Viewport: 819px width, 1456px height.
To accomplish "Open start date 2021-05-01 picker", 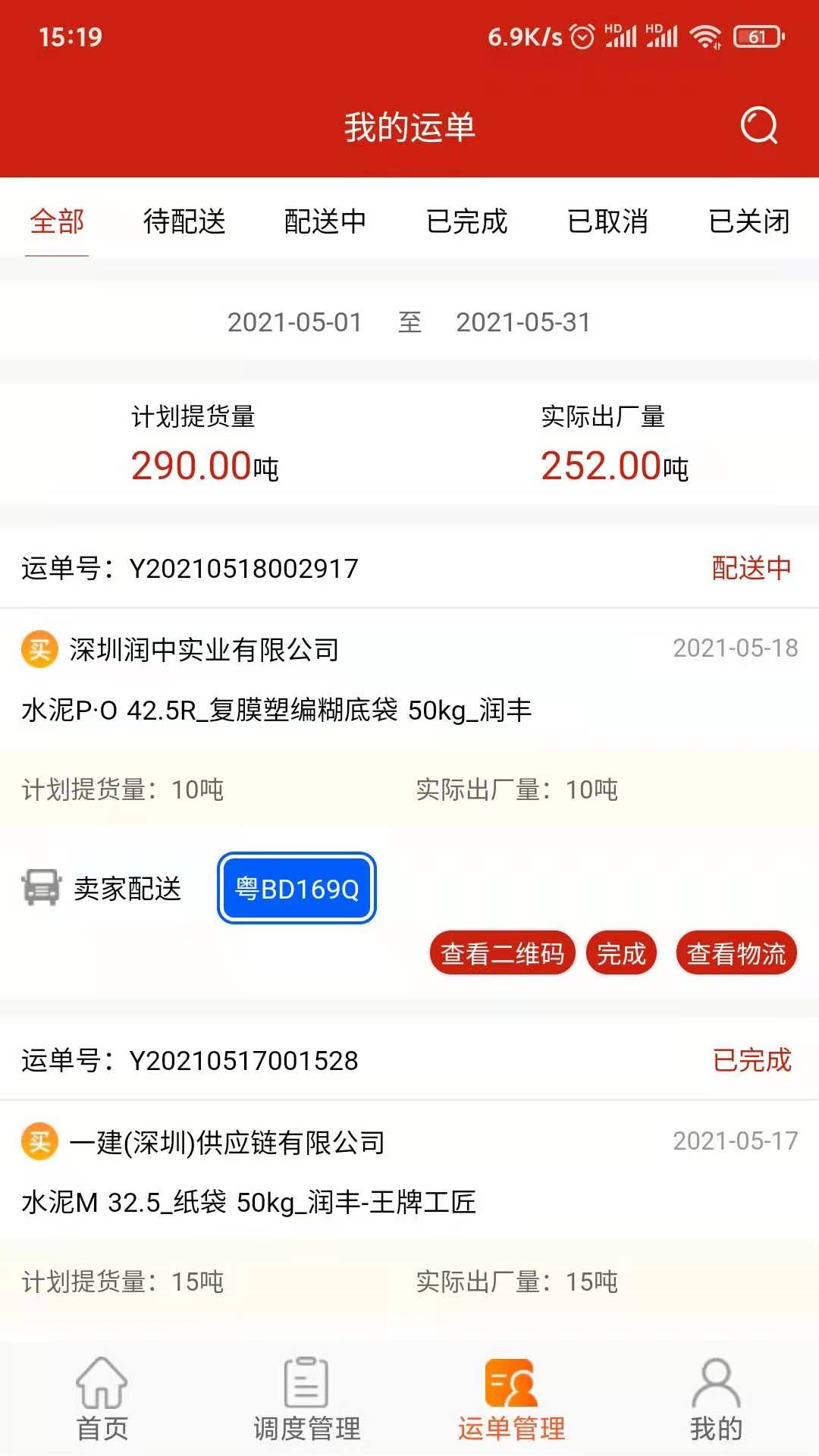I will pyautogui.click(x=295, y=322).
